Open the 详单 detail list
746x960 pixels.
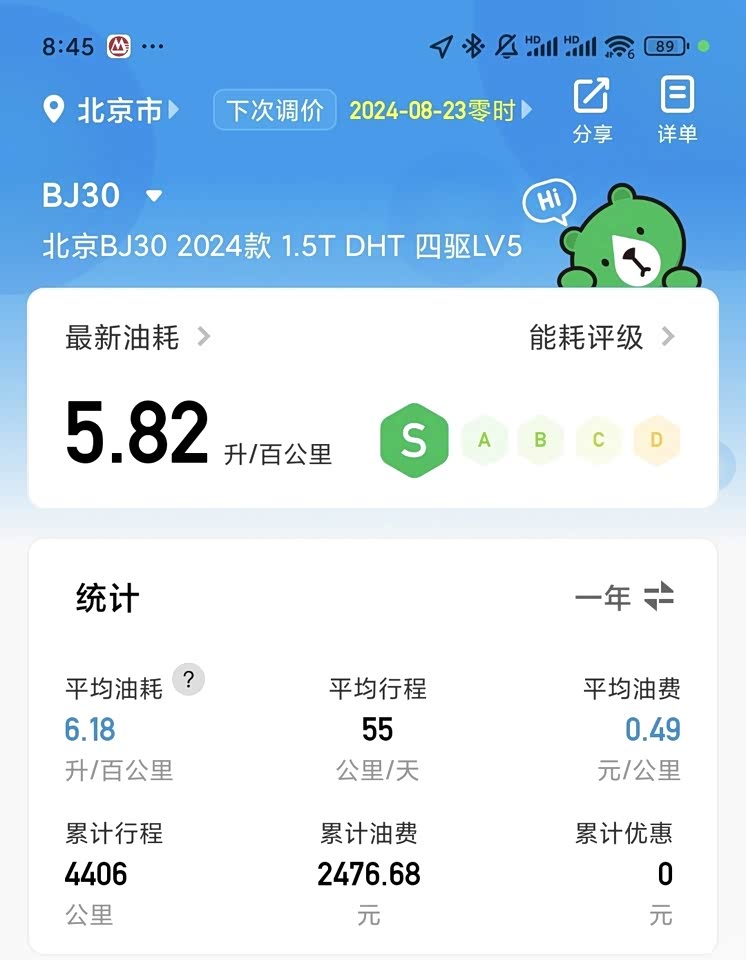click(677, 110)
